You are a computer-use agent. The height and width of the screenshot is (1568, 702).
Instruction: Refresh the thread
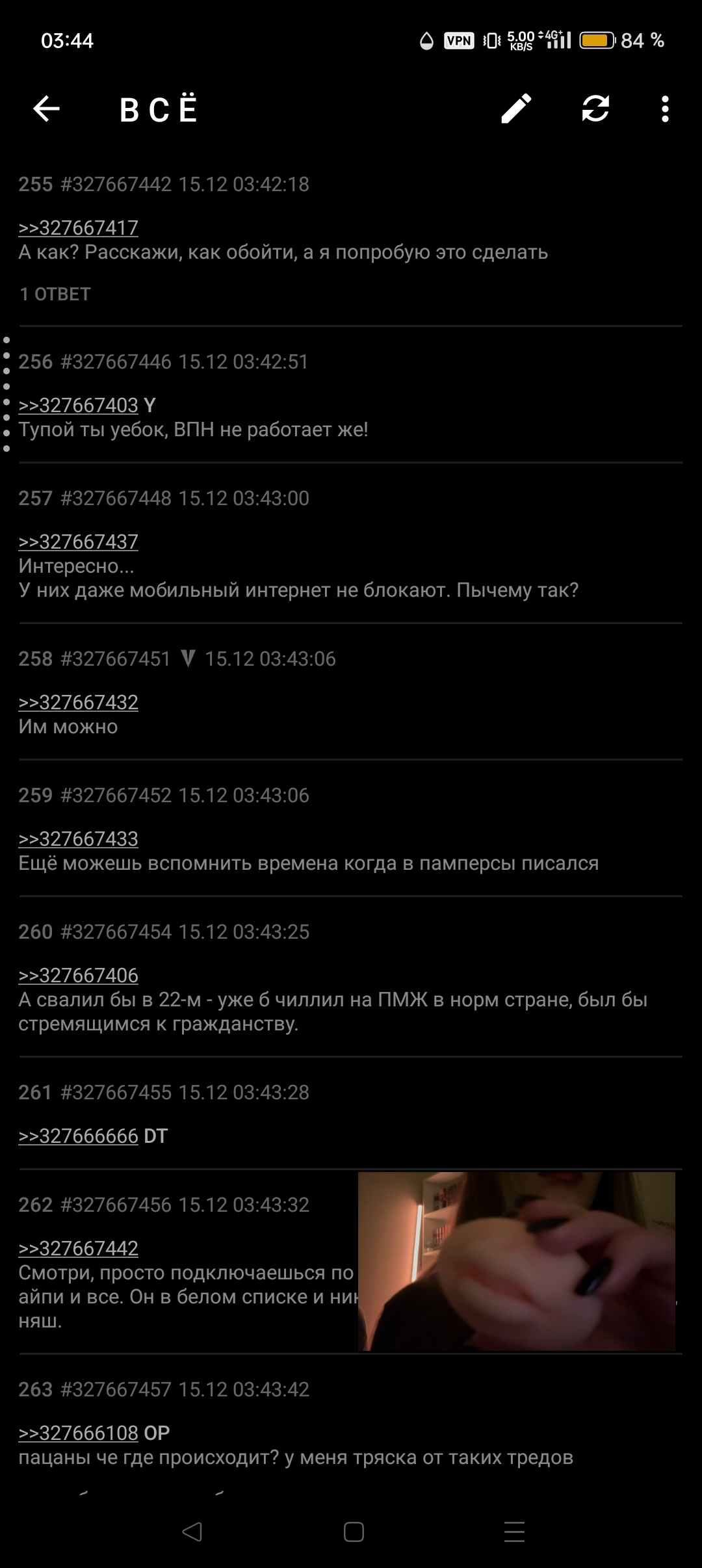pyautogui.click(x=595, y=109)
